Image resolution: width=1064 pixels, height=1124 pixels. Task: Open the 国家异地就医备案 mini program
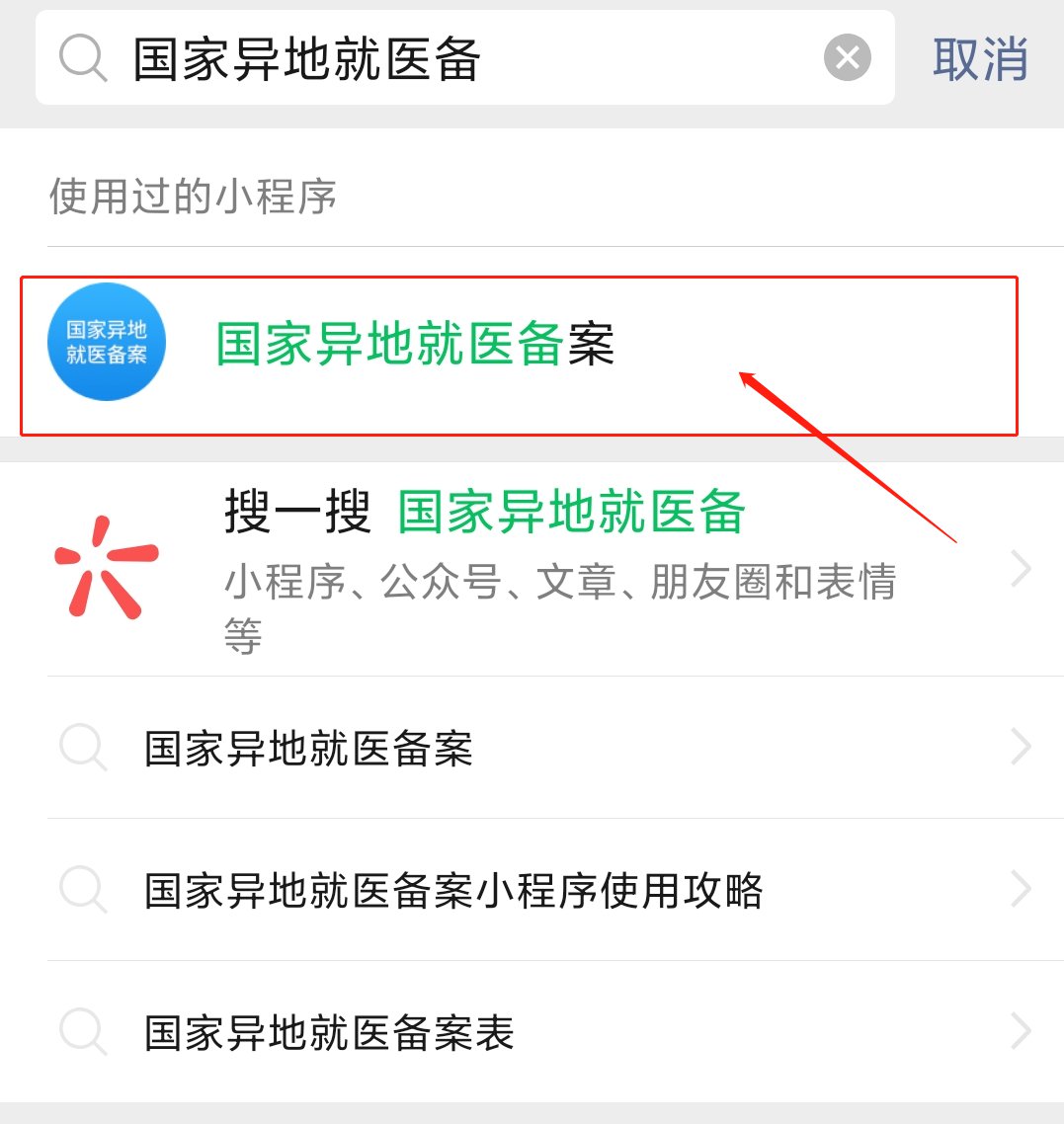pos(415,345)
